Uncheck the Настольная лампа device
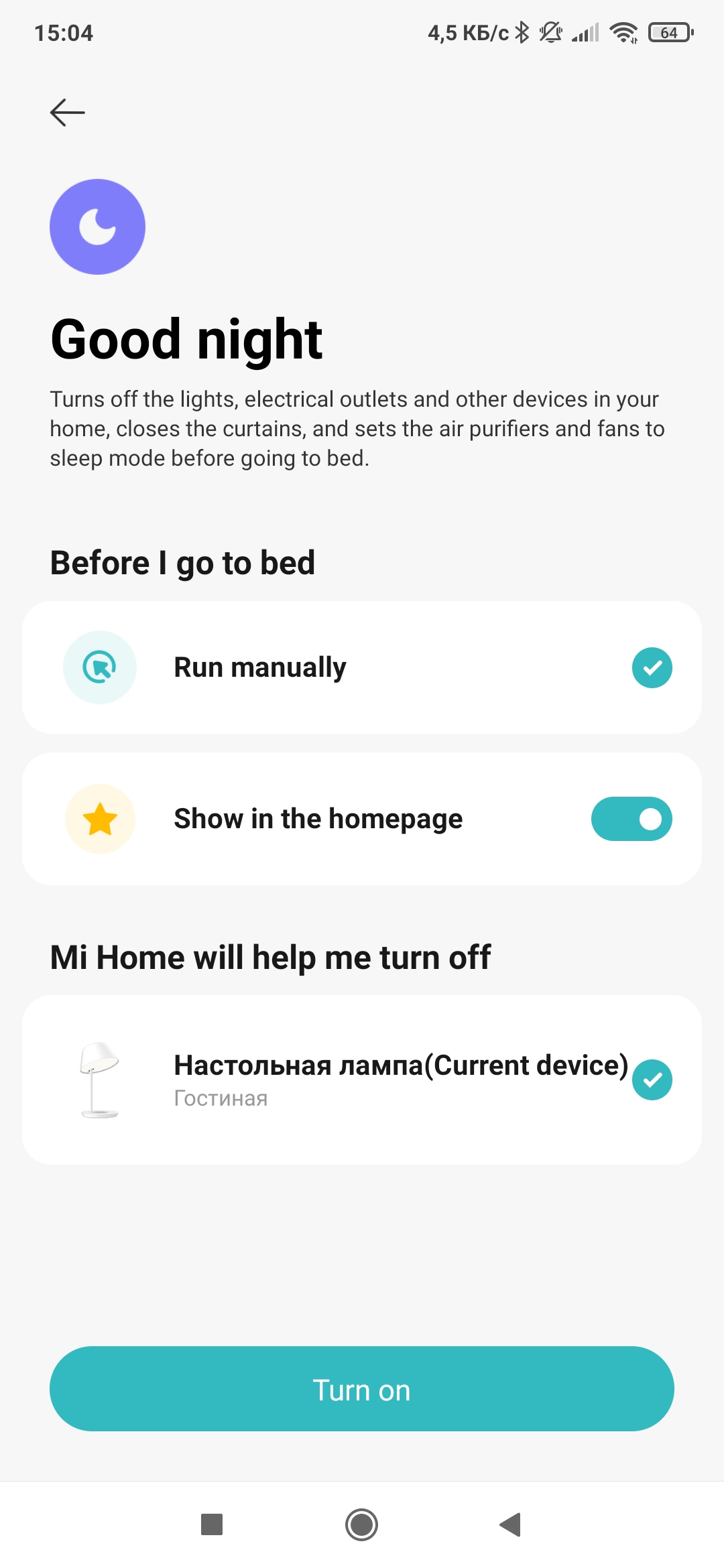The image size is (724, 1568). (652, 1080)
